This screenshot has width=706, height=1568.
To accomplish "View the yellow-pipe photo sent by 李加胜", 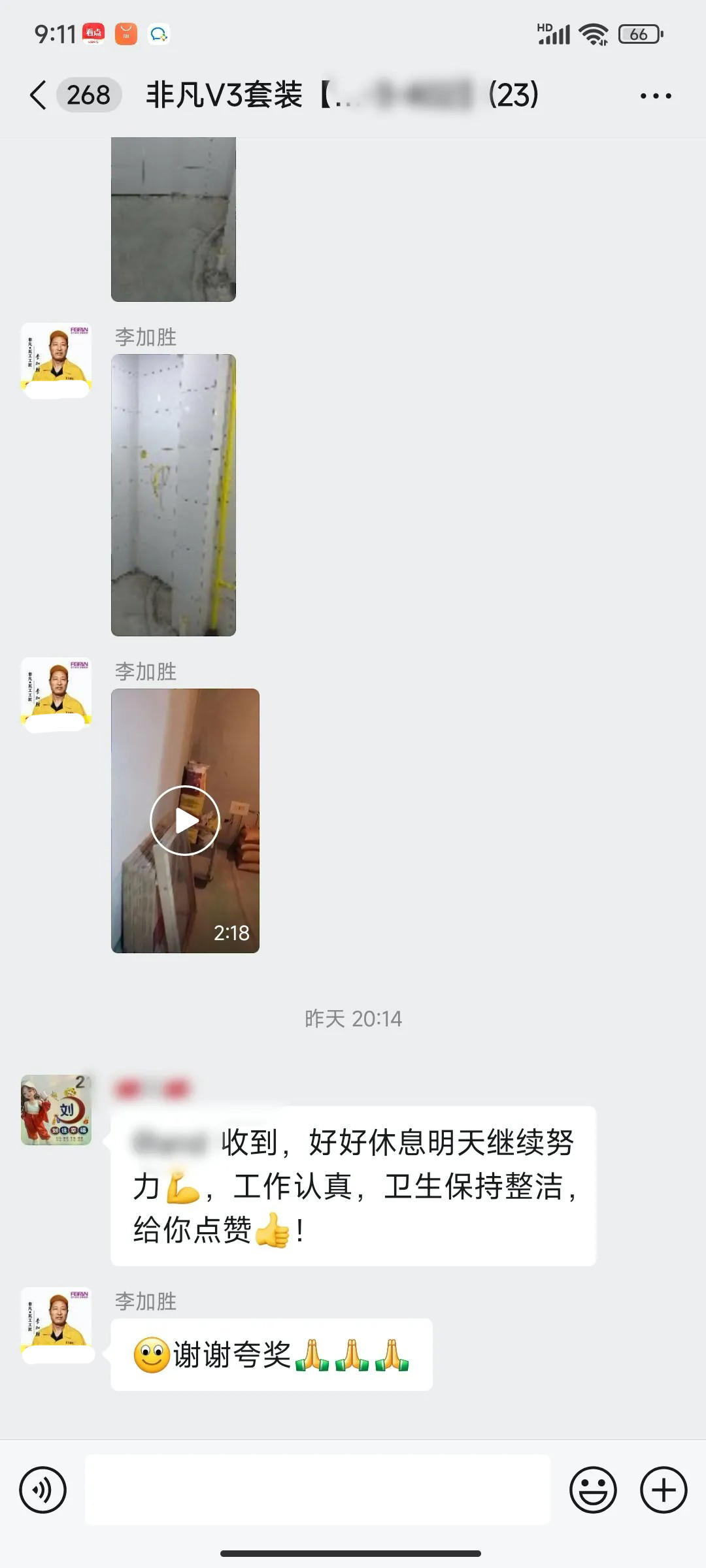I will [173, 495].
